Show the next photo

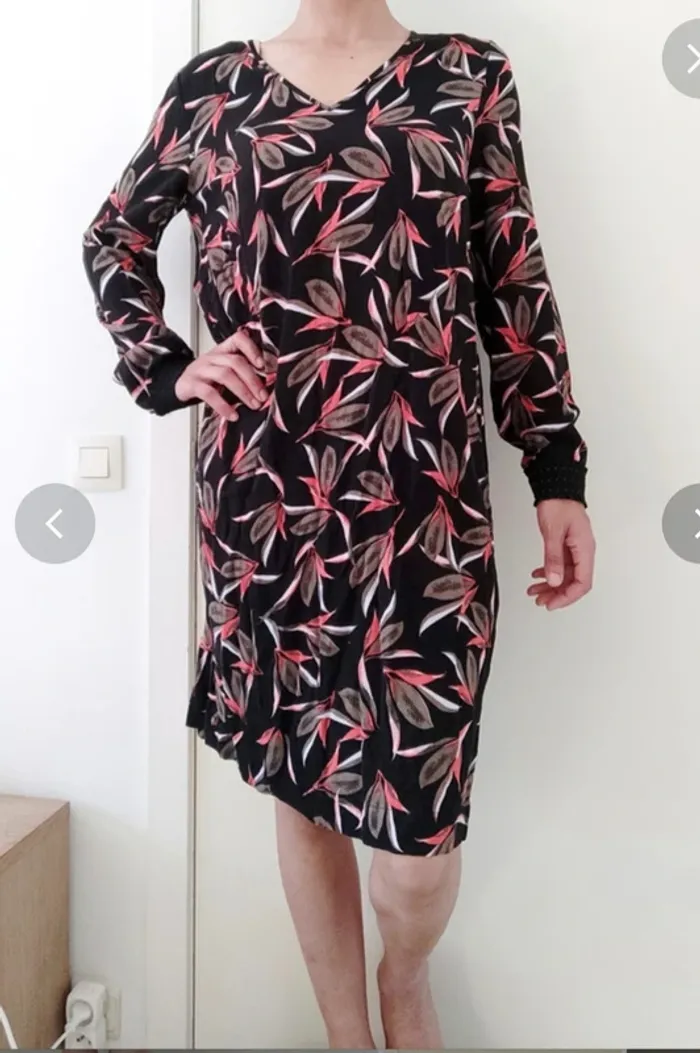pos(687,523)
